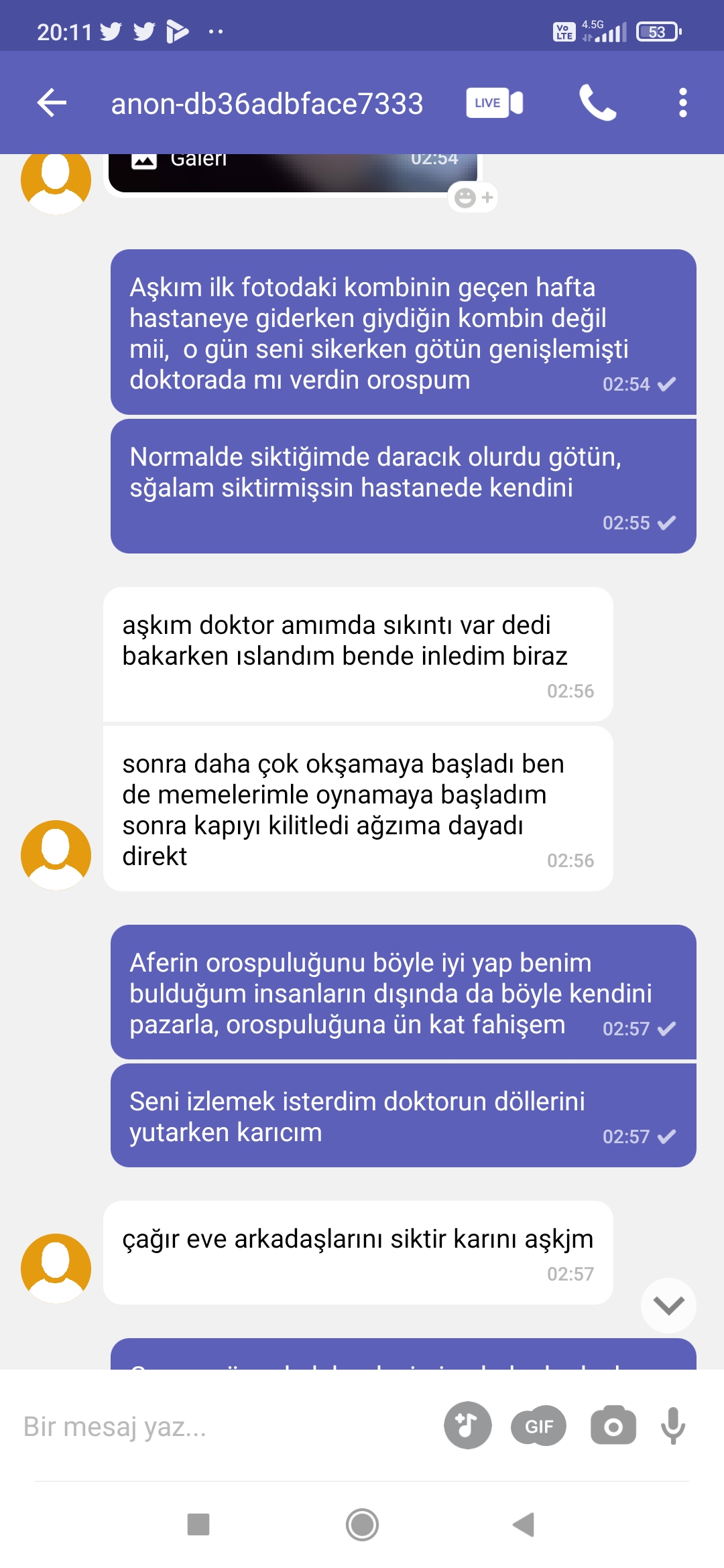Open recent apps with the square button
Viewport: 724px width, 1568px height.
click(198, 1524)
